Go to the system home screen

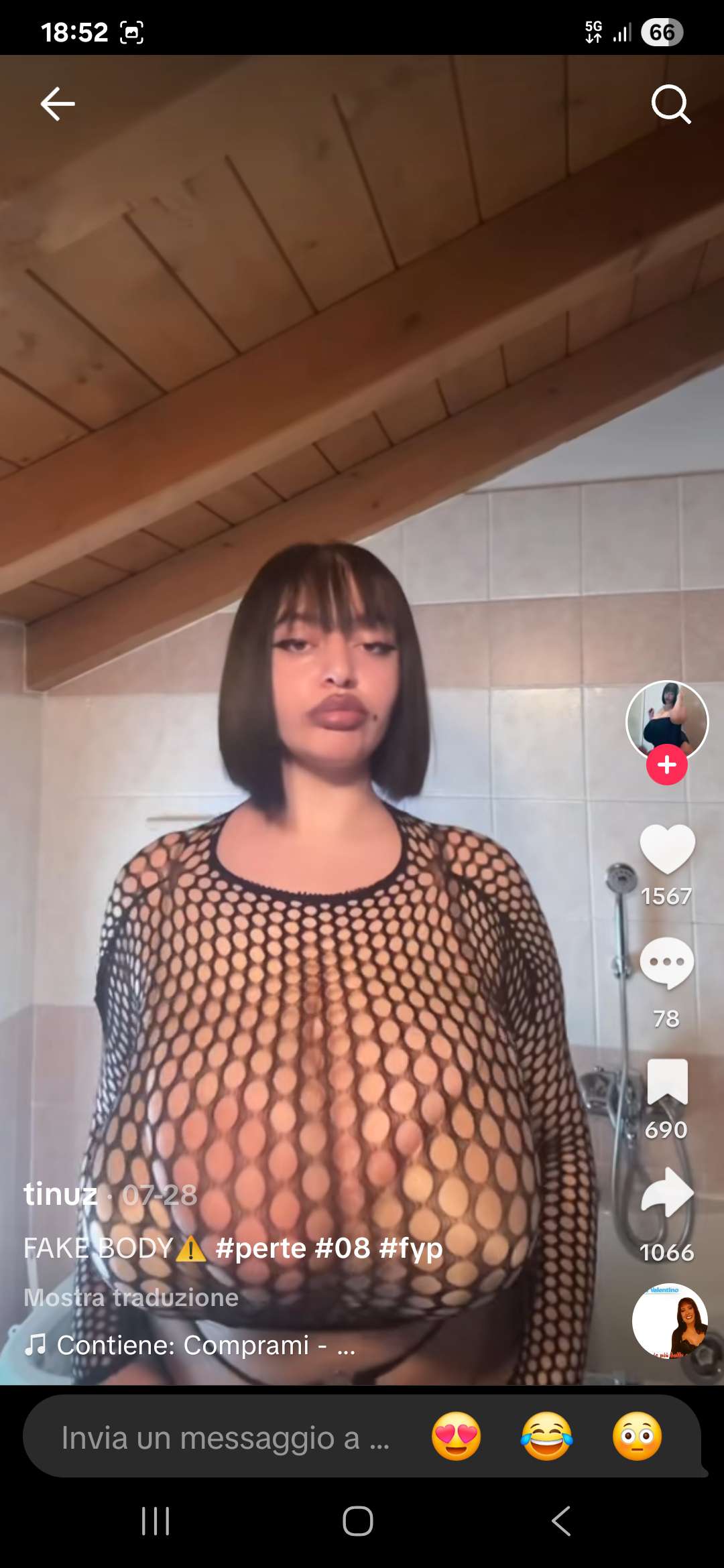tap(358, 1521)
